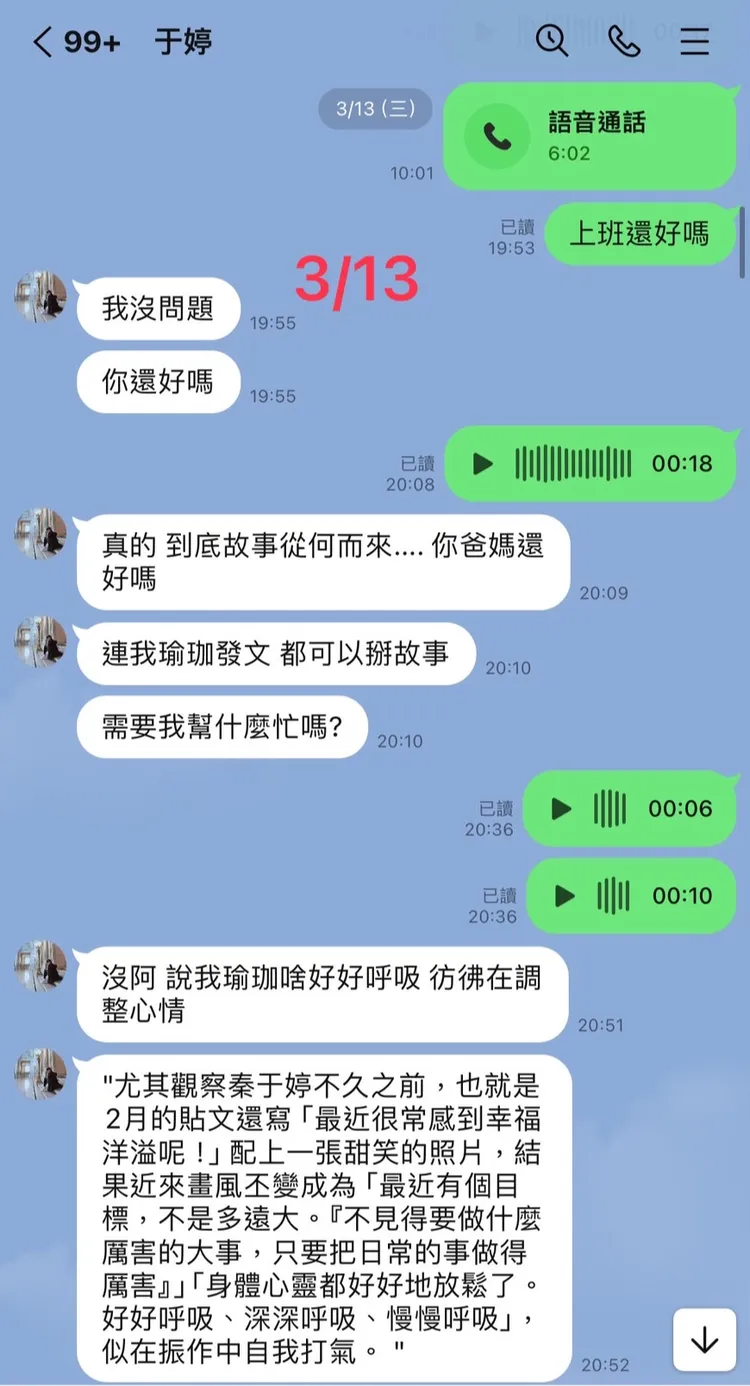Play the 00:18 voice message
This screenshot has width=750, height=1386.
pos(481,464)
